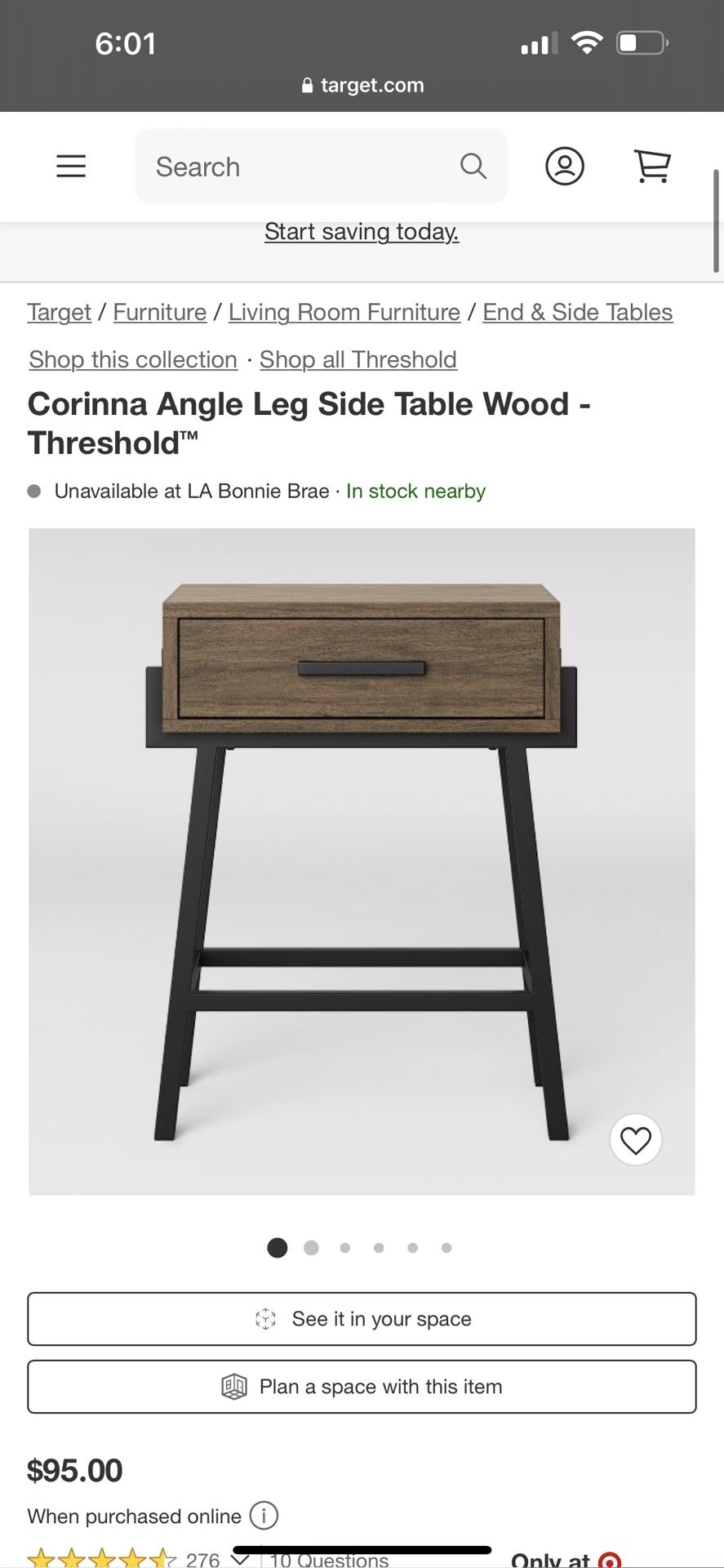The width and height of the screenshot is (724, 1568).
Task: Open the account profile icon
Action: 565,166
